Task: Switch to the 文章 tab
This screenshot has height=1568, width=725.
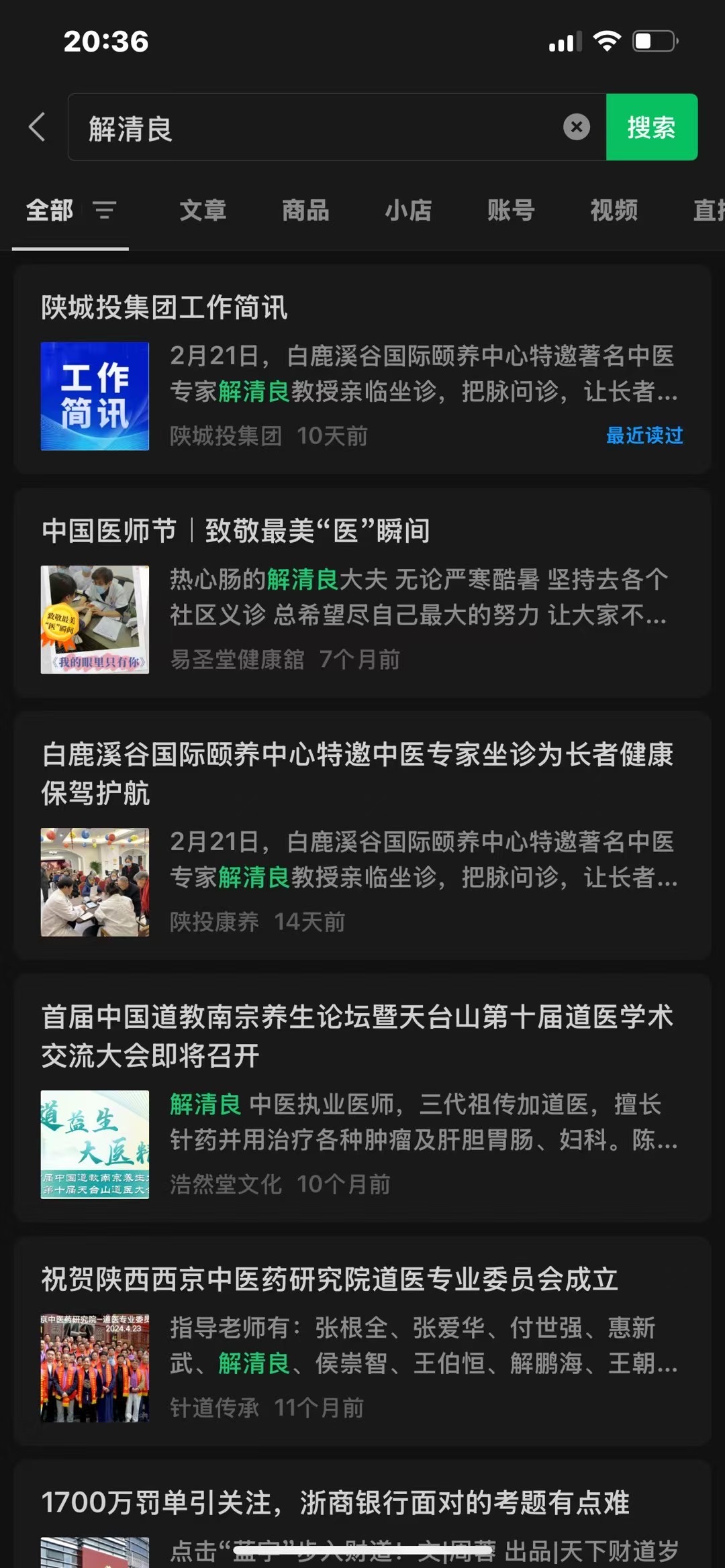Action: 203,211
